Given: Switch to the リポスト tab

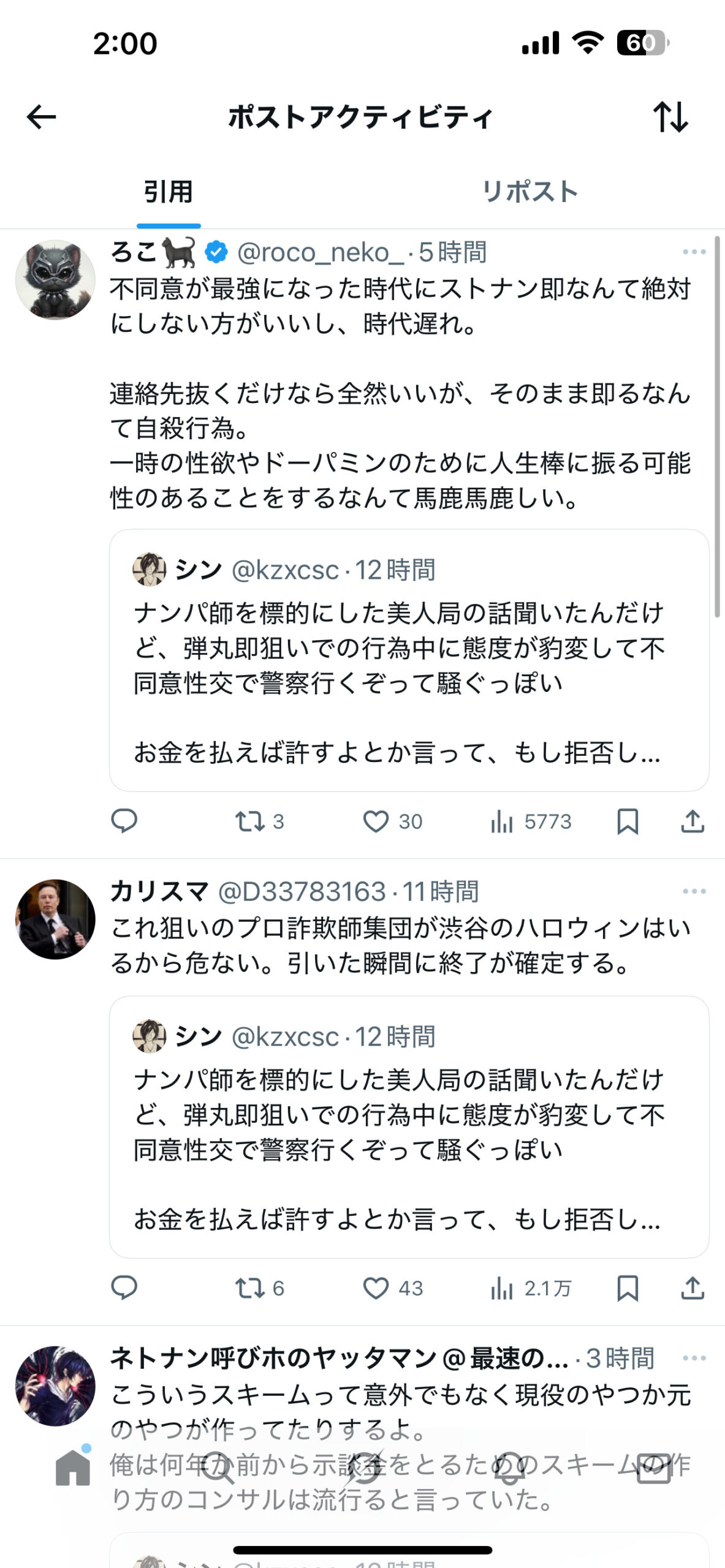Looking at the screenshot, I should pos(530,192).
